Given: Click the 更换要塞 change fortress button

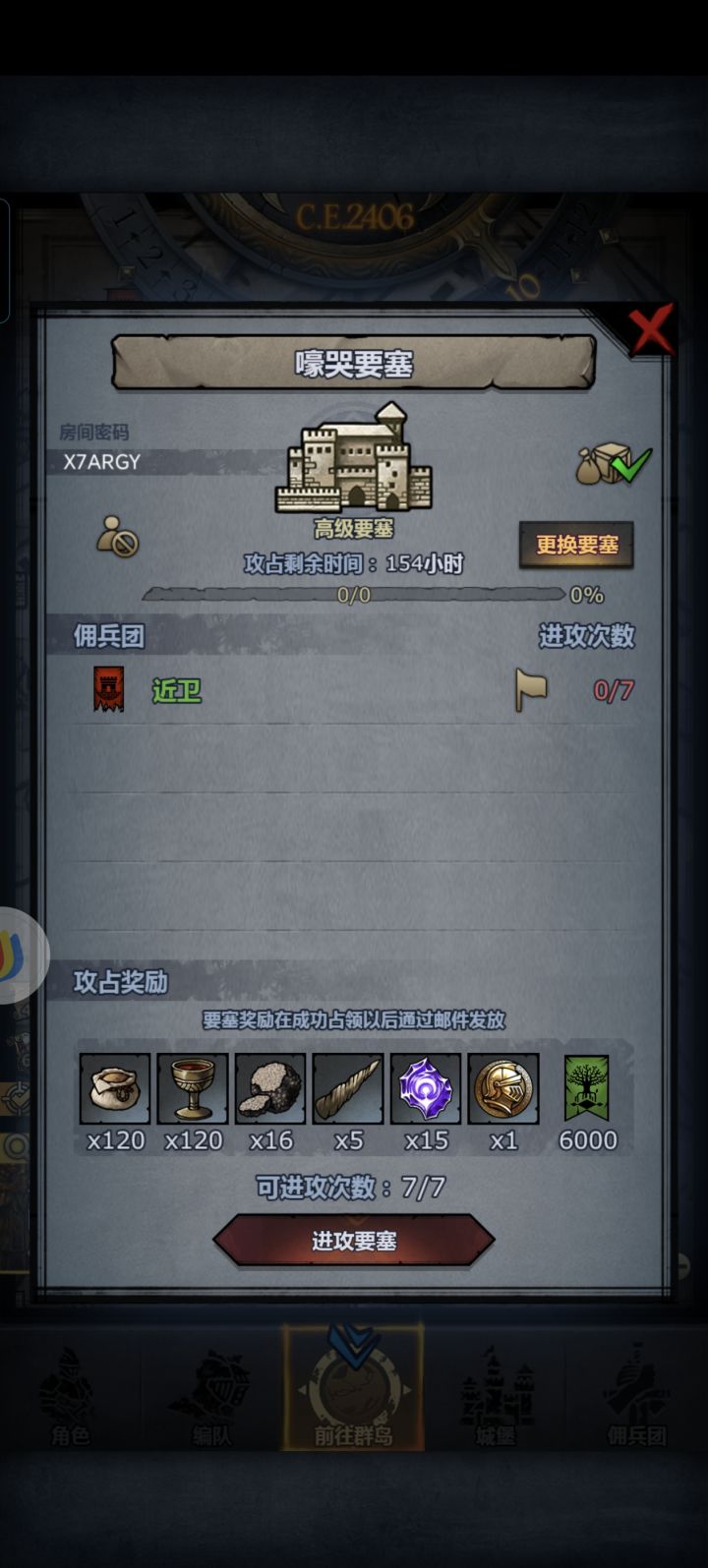Looking at the screenshot, I should 576,546.
